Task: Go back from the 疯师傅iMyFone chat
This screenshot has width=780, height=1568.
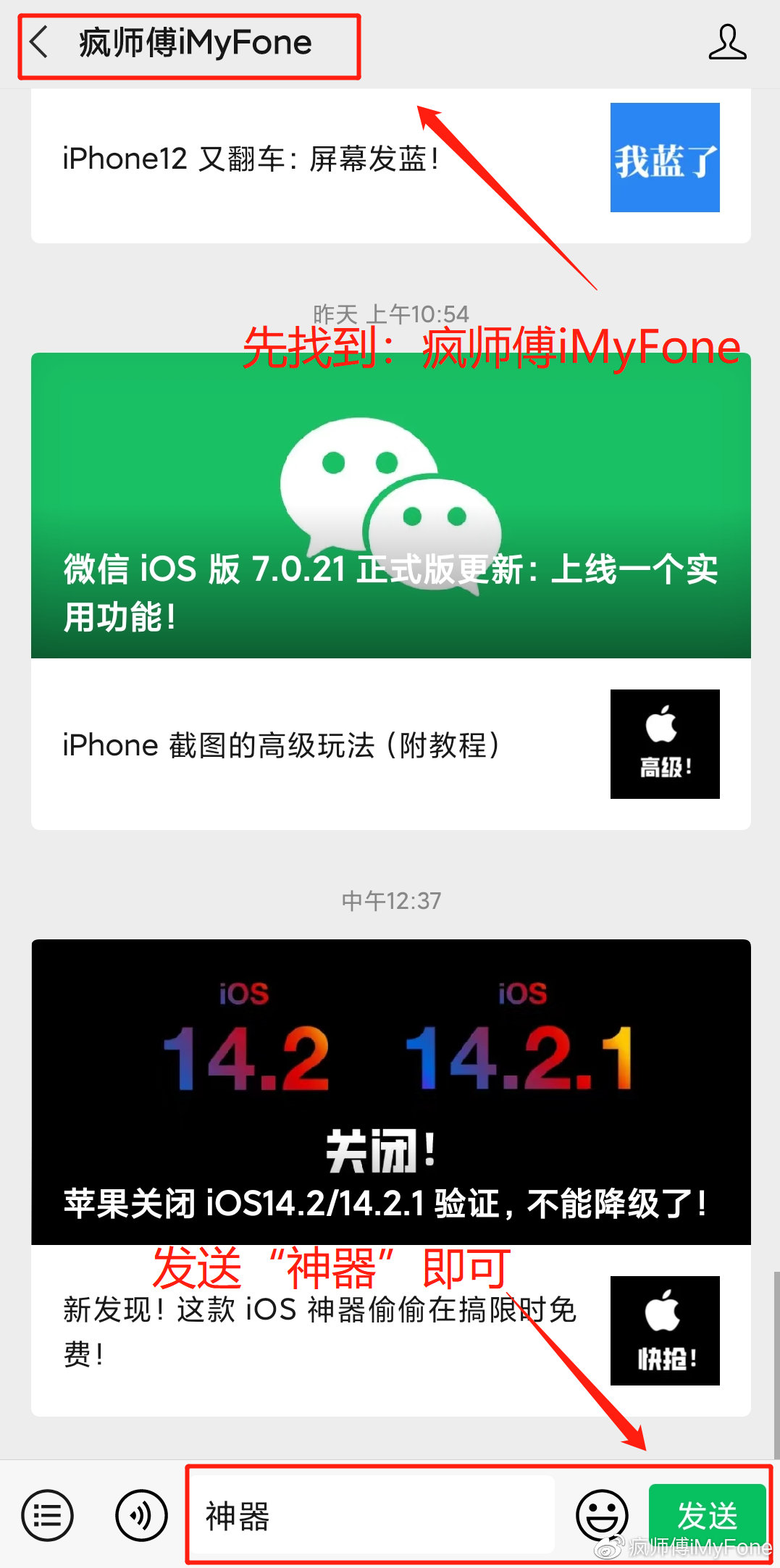Action: pyautogui.click(x=39, y=42)
